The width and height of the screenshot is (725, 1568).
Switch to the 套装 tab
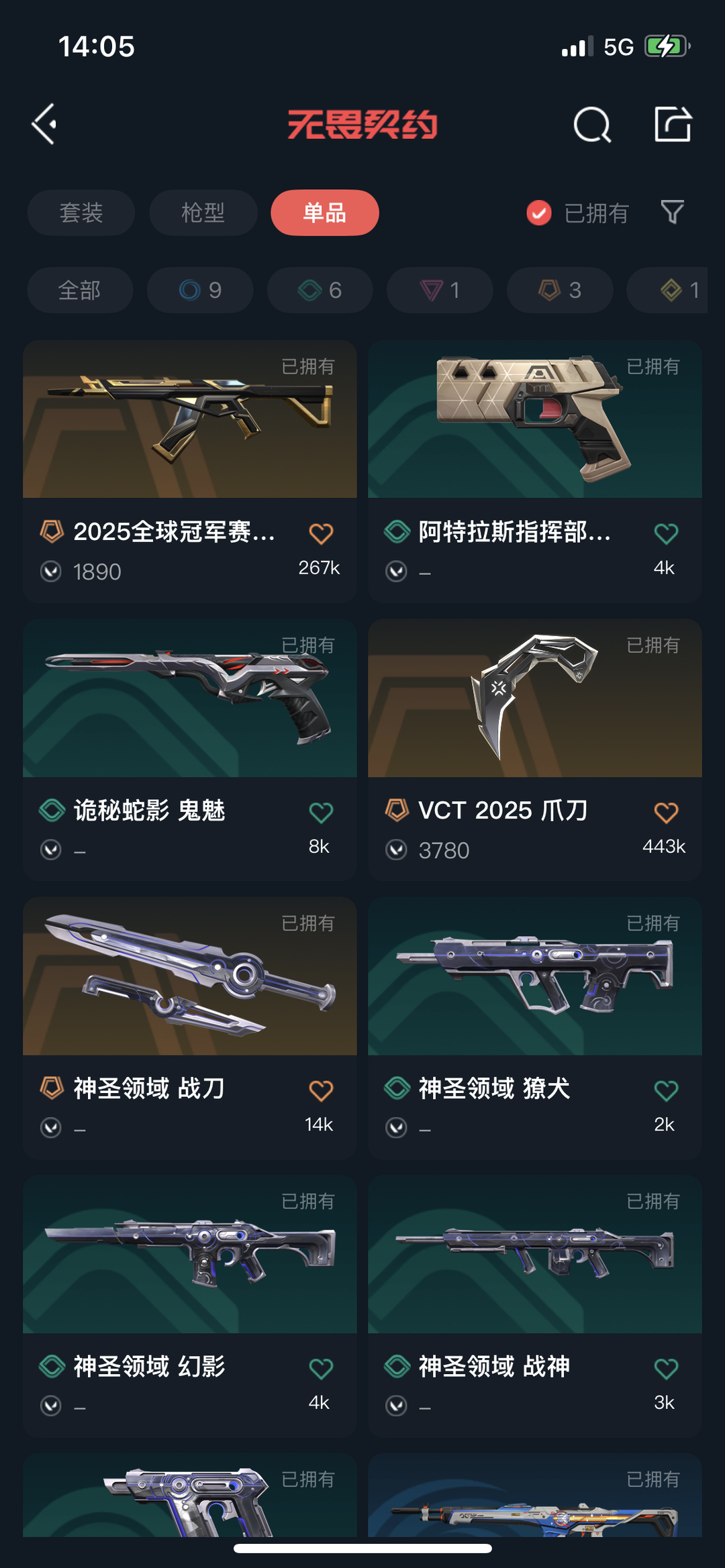coord(81,213)
